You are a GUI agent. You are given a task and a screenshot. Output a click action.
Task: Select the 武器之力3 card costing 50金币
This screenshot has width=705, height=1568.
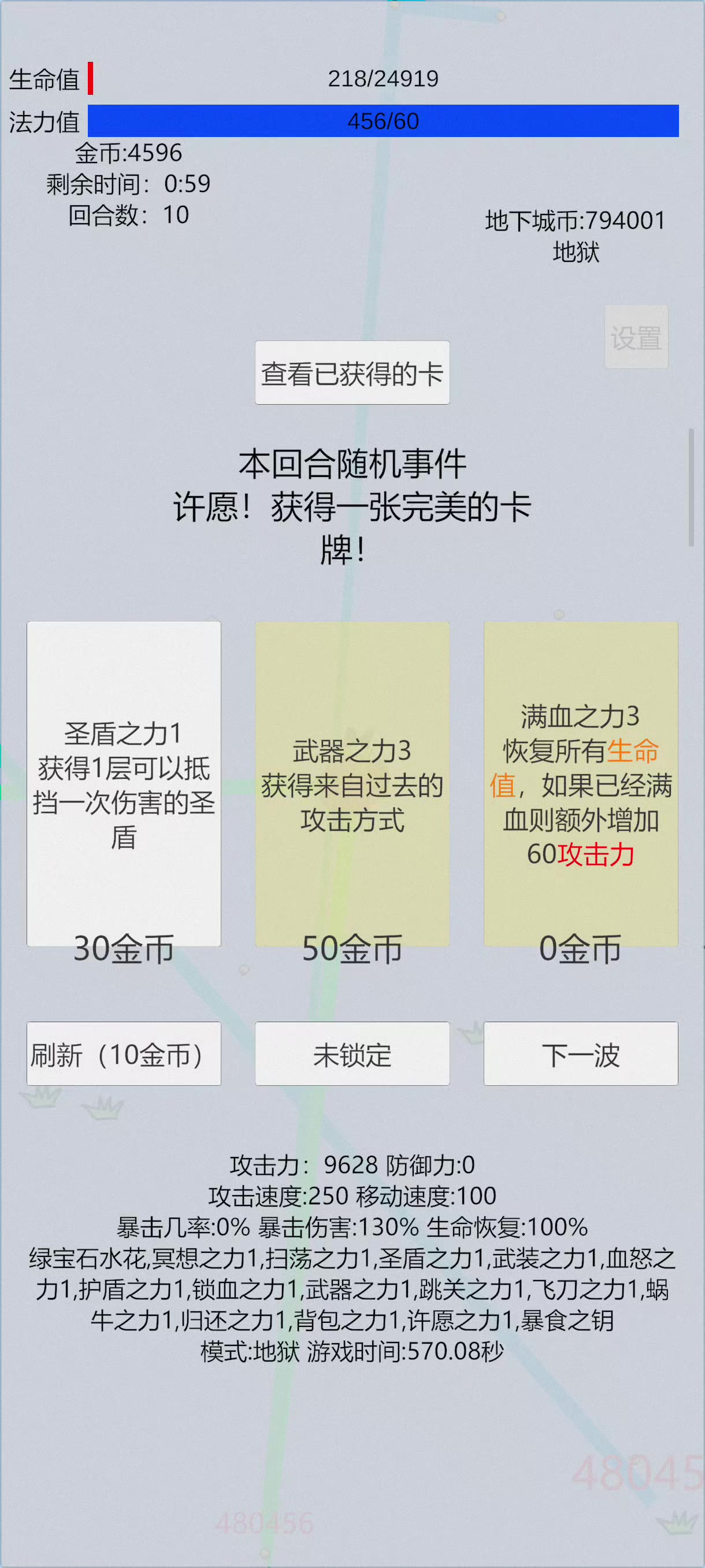click(352, 783)
